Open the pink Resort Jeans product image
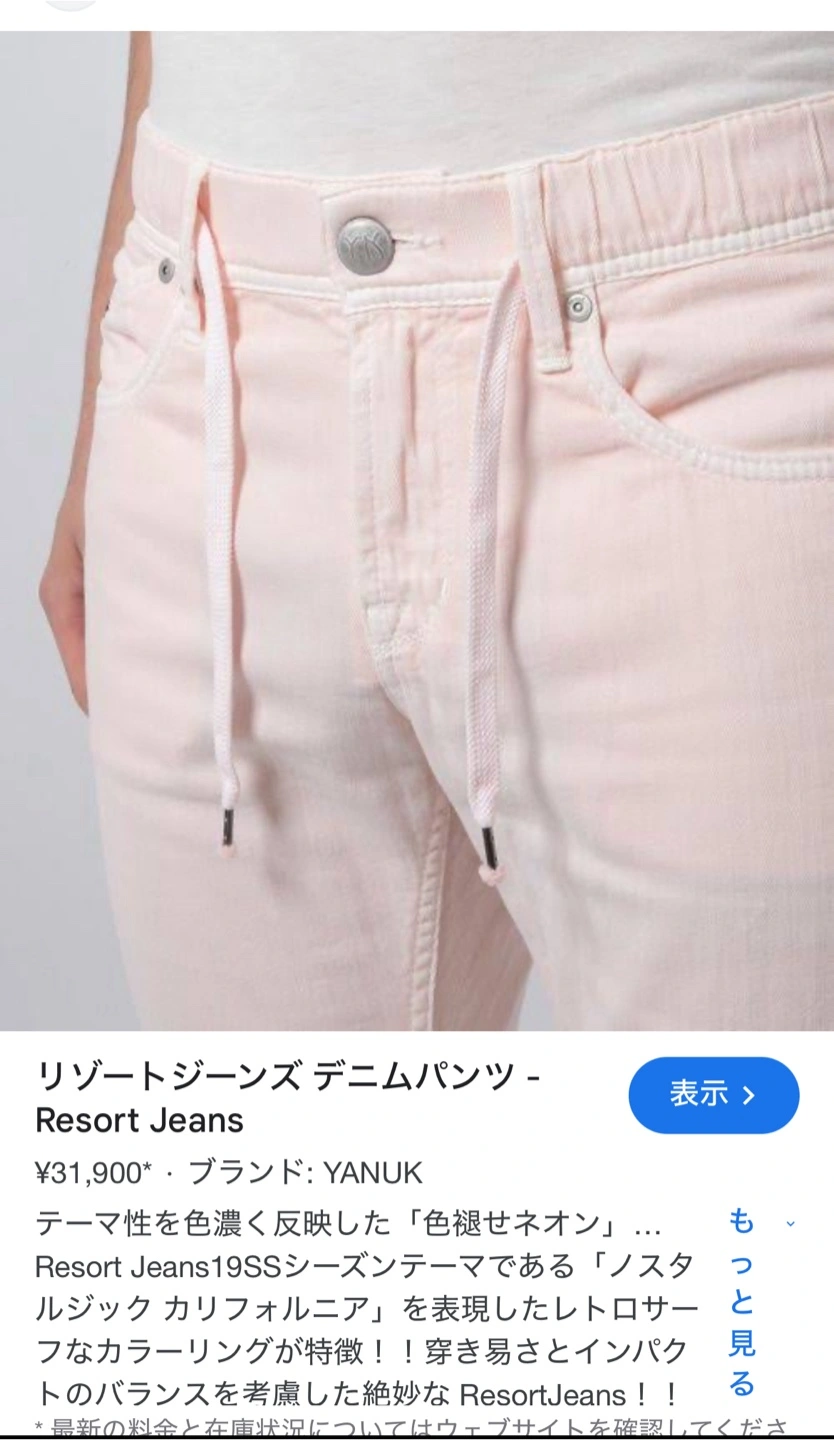Viewport: 834px width, 1440px height. tap(417, 530)
